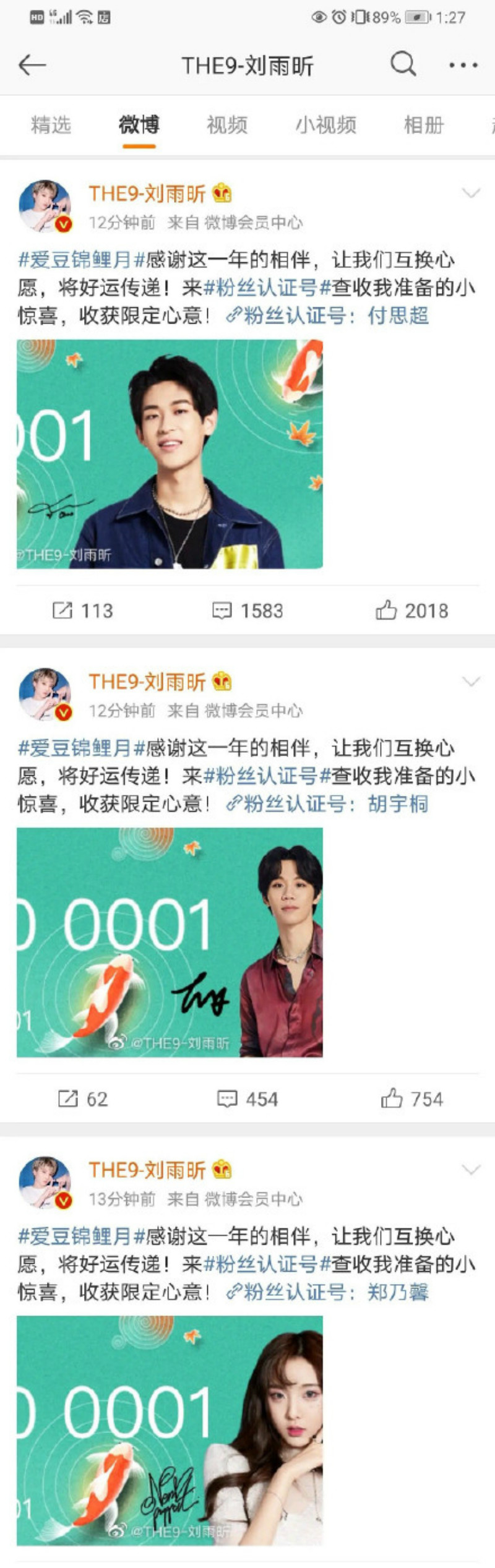The height and width of the screenshot is (1568, 495).
Task: Like the post with 2018 likes
Action: point(411,610)
